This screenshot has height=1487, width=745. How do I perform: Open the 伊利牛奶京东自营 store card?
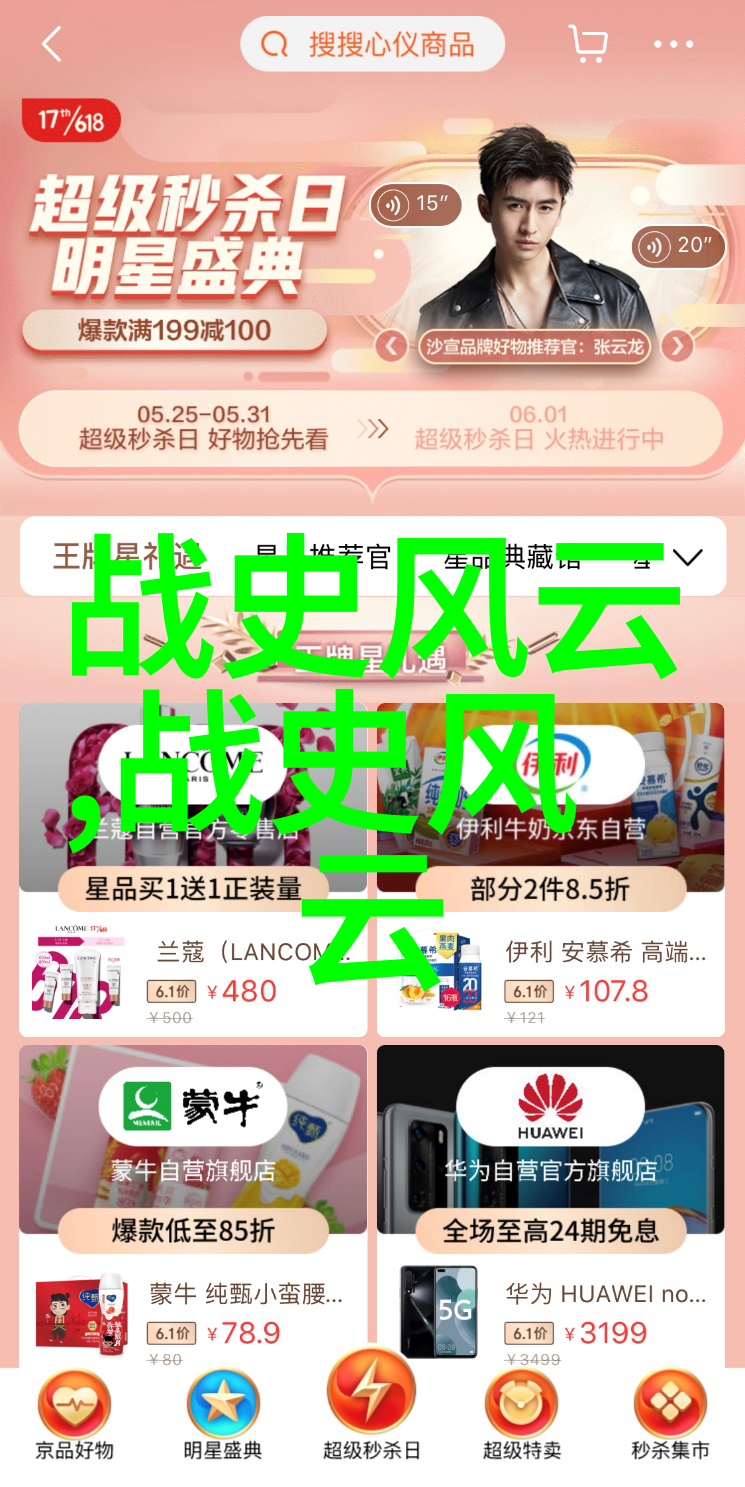(550, 790)
